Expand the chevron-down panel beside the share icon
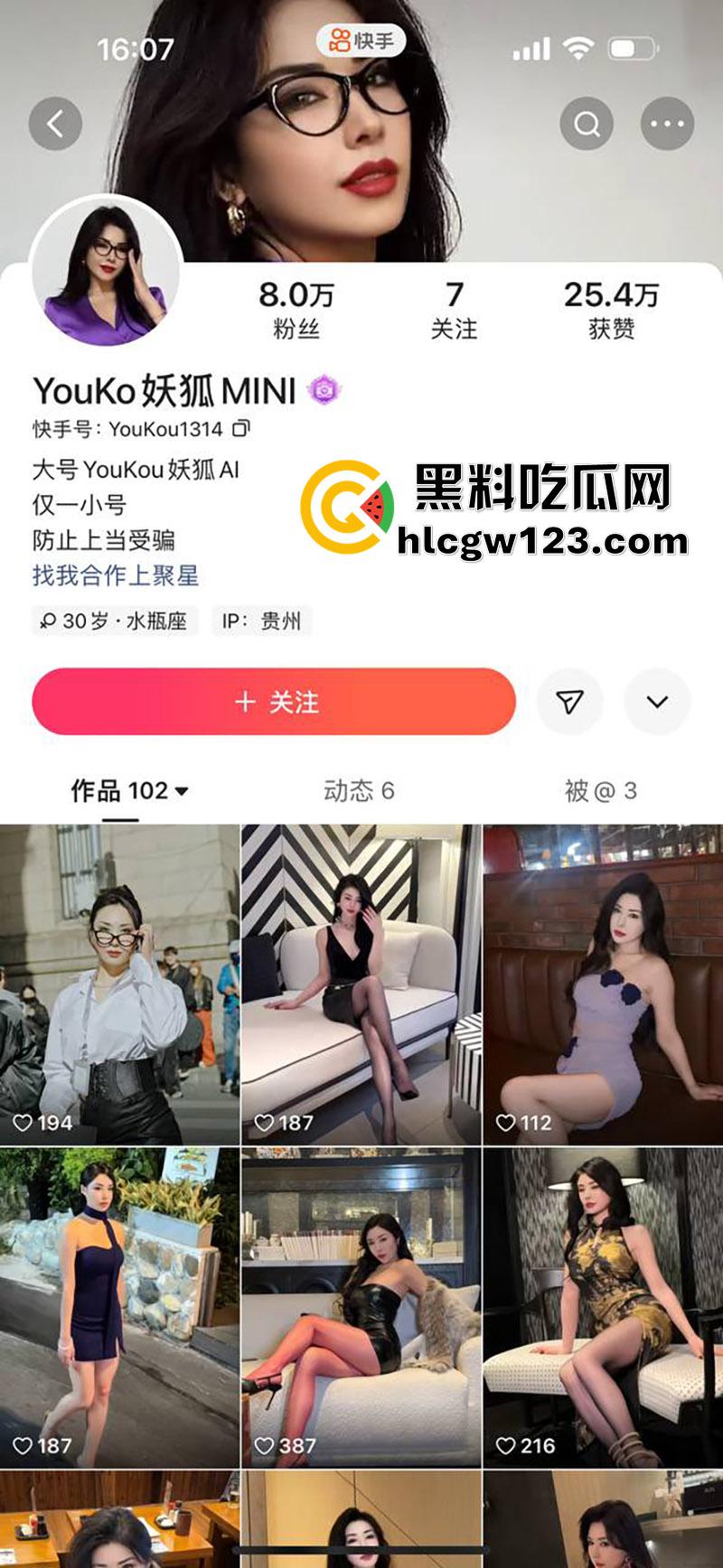Screen dimensions: 723x1568 pyautogui.click(x=659, y=700)
